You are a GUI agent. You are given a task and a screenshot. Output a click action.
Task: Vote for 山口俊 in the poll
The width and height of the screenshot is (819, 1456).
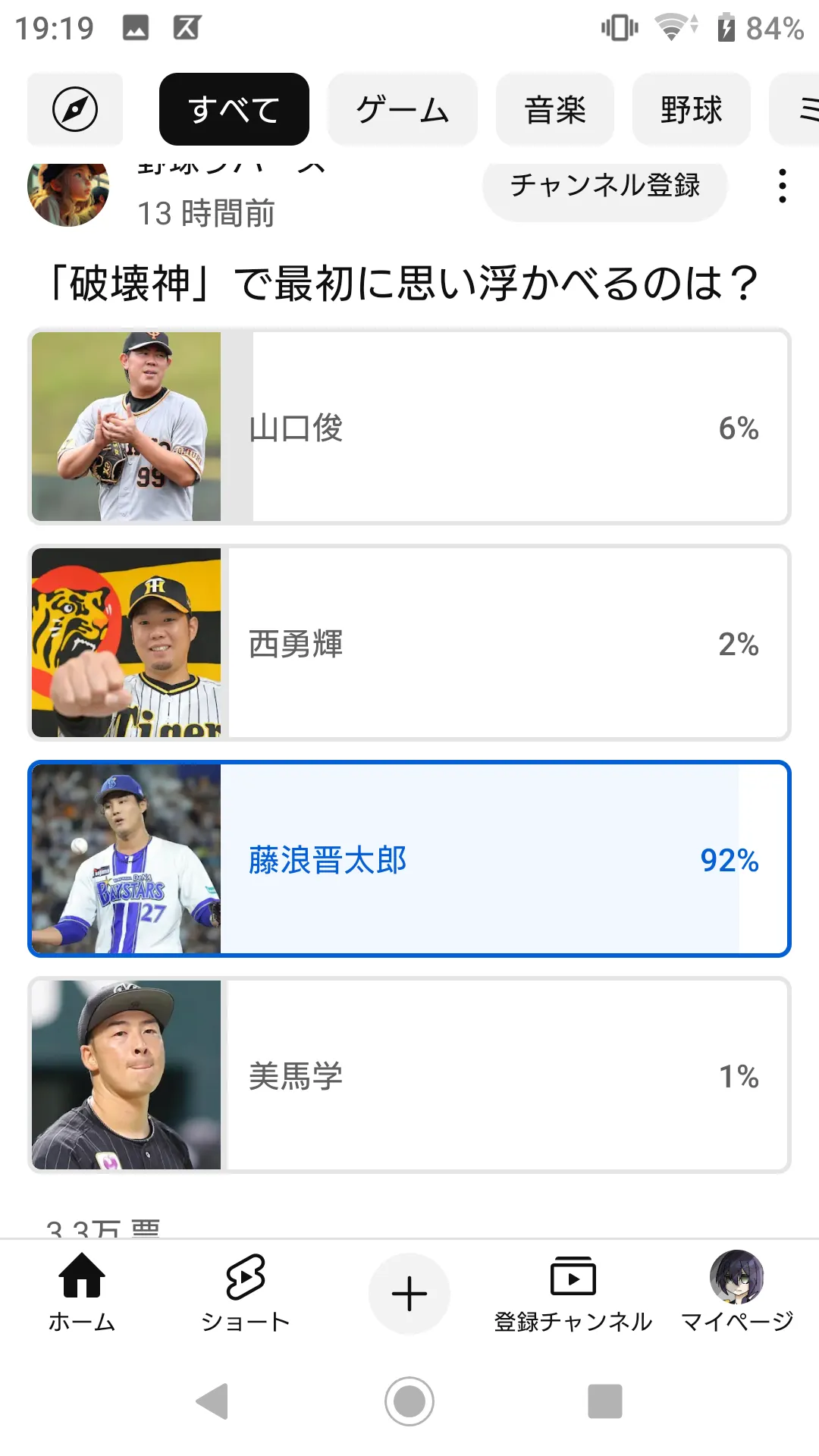pos(409,427)
